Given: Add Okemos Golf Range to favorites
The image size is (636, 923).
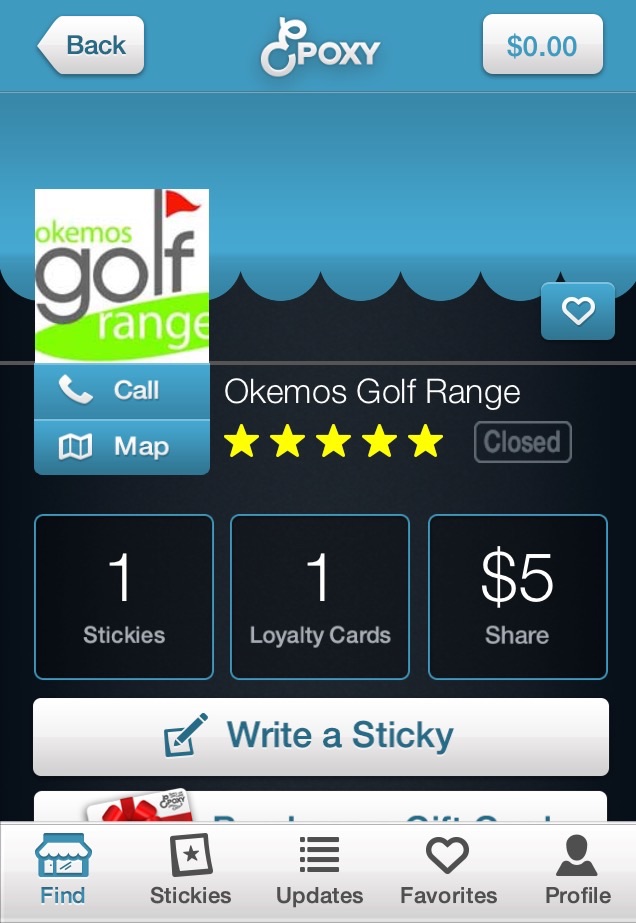Looking at the screenshot, I should point(577,312).
